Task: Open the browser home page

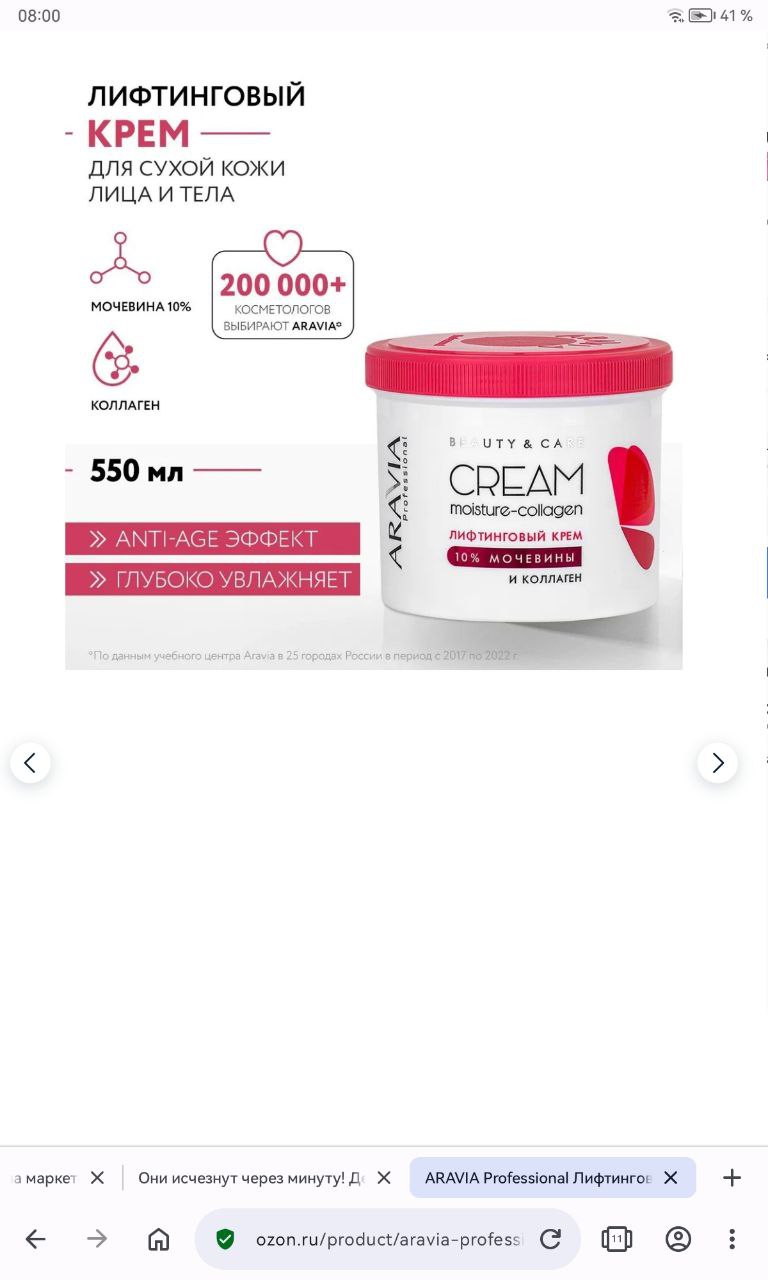Action: tap(158, 1239)
